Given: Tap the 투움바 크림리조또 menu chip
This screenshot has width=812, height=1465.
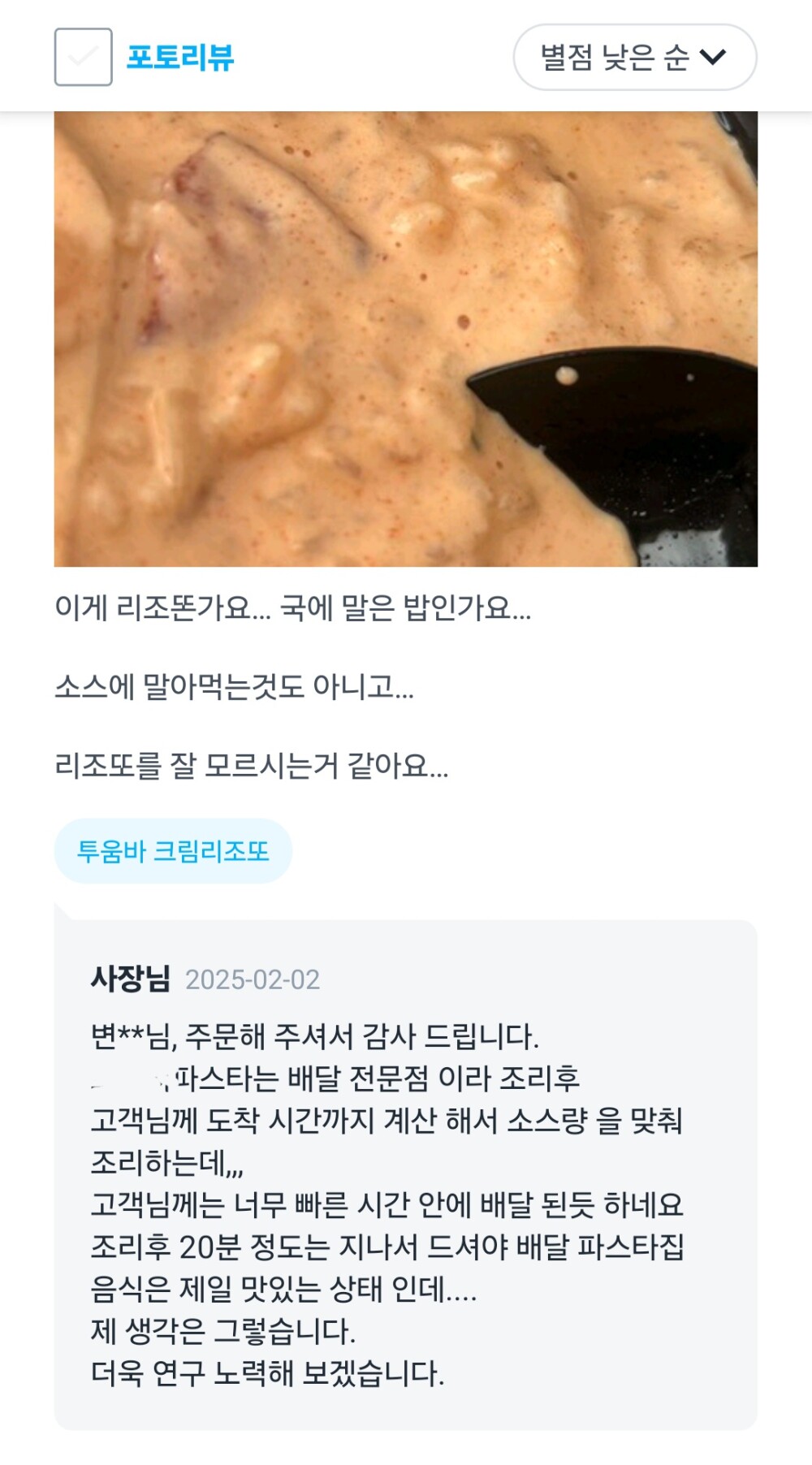Looking at the screenshot, I should [173, 851].
